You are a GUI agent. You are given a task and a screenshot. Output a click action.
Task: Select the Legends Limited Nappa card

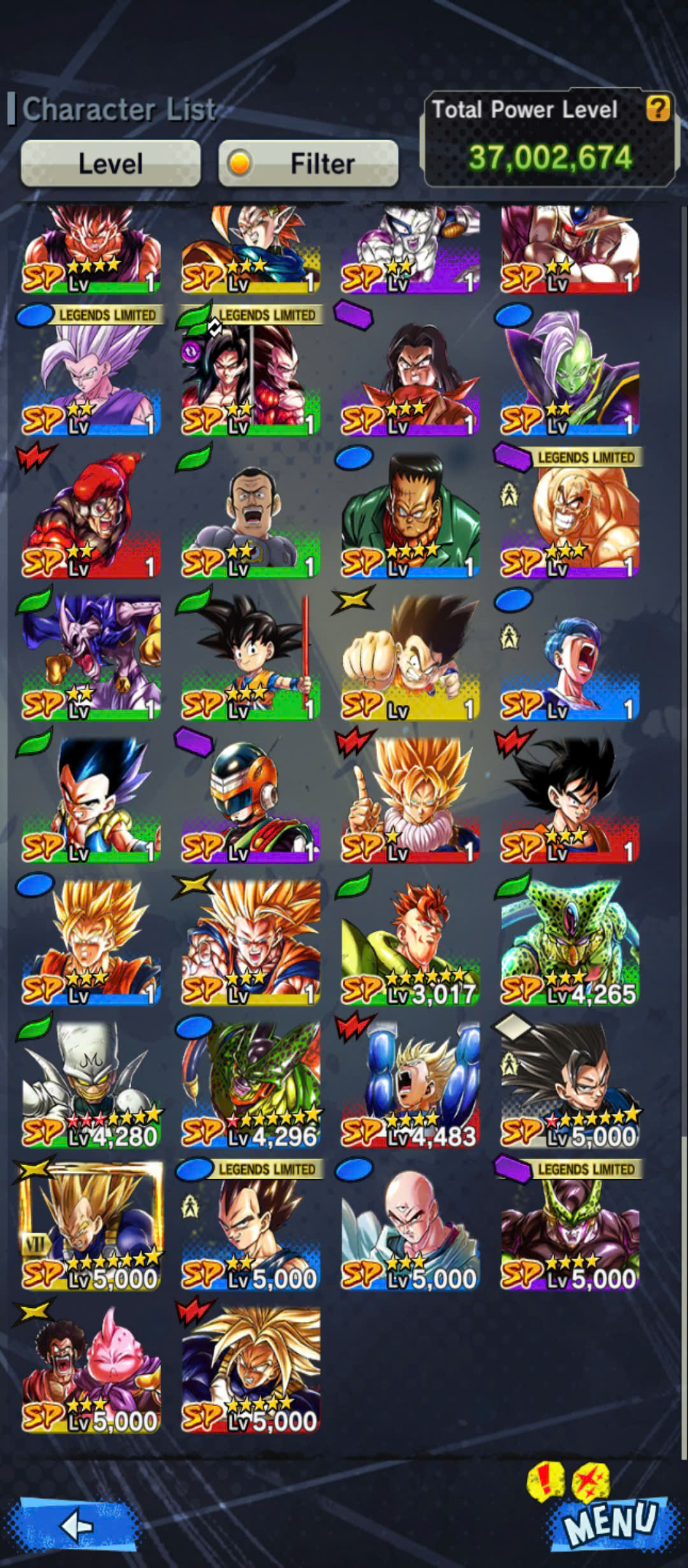tap(570, 514)
